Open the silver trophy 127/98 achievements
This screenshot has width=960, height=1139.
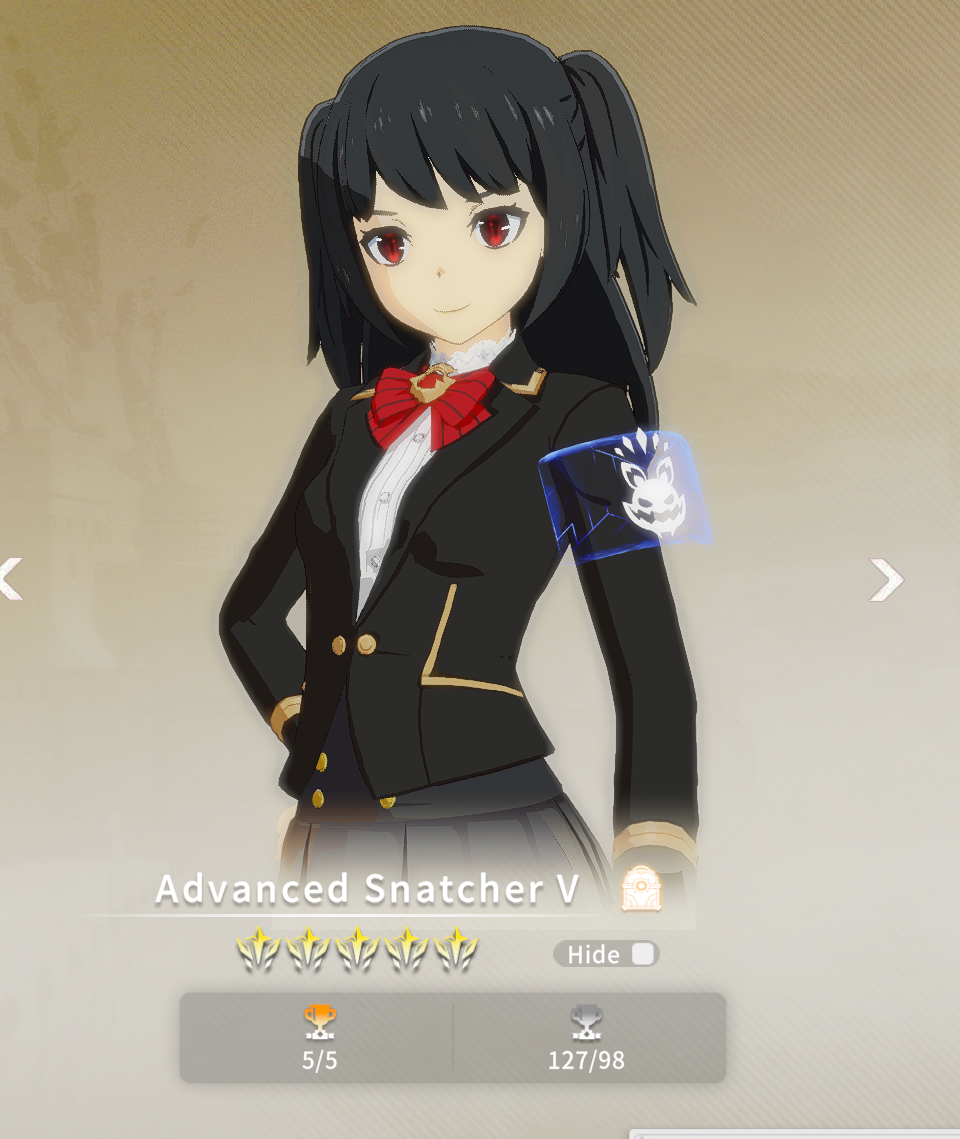click(x=586, y=1038)
